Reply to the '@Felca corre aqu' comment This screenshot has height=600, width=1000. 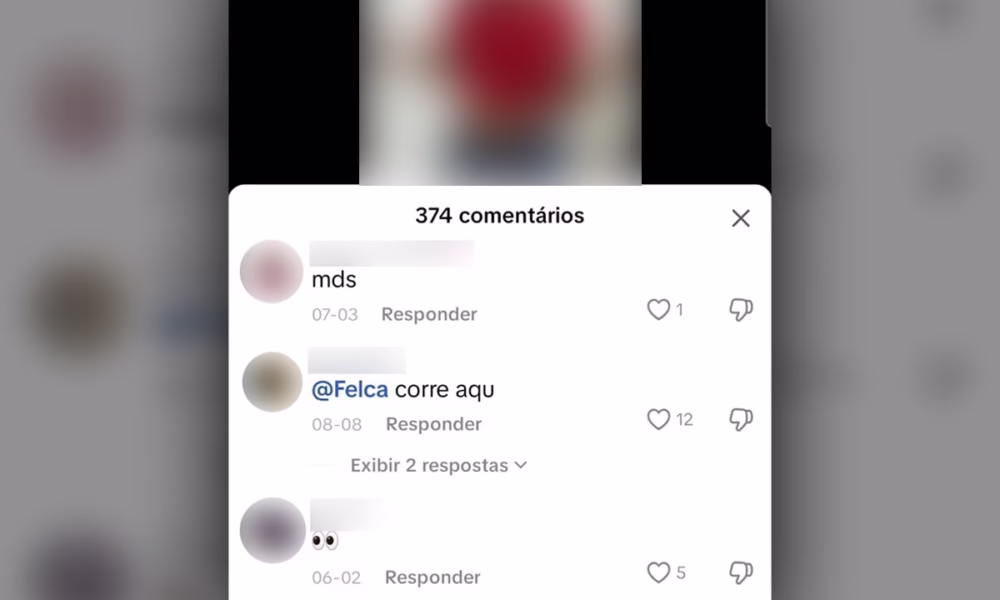433,424
